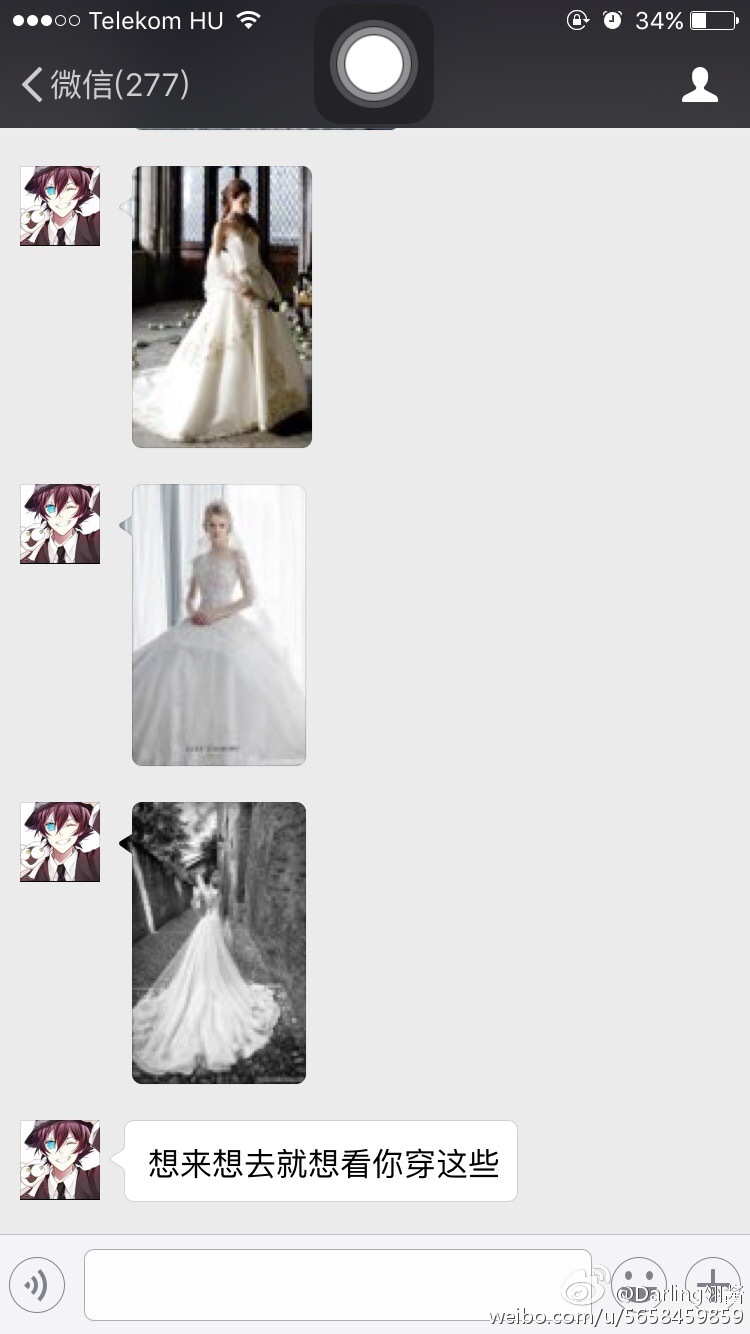The width and height of the screenshot is (750, 1334).
Task: Tap the AssistiveTouch floating button
Action: (x=374, y=65)
